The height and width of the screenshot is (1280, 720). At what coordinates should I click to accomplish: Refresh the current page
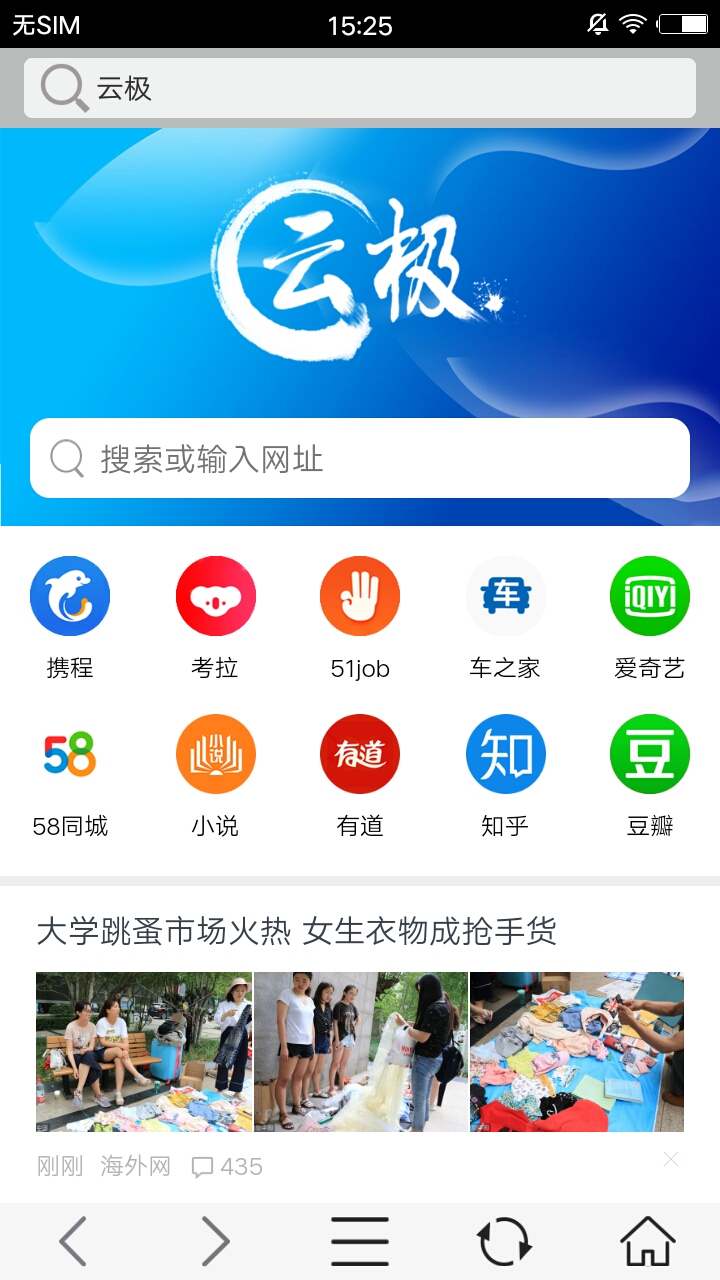coord(504,1242)
